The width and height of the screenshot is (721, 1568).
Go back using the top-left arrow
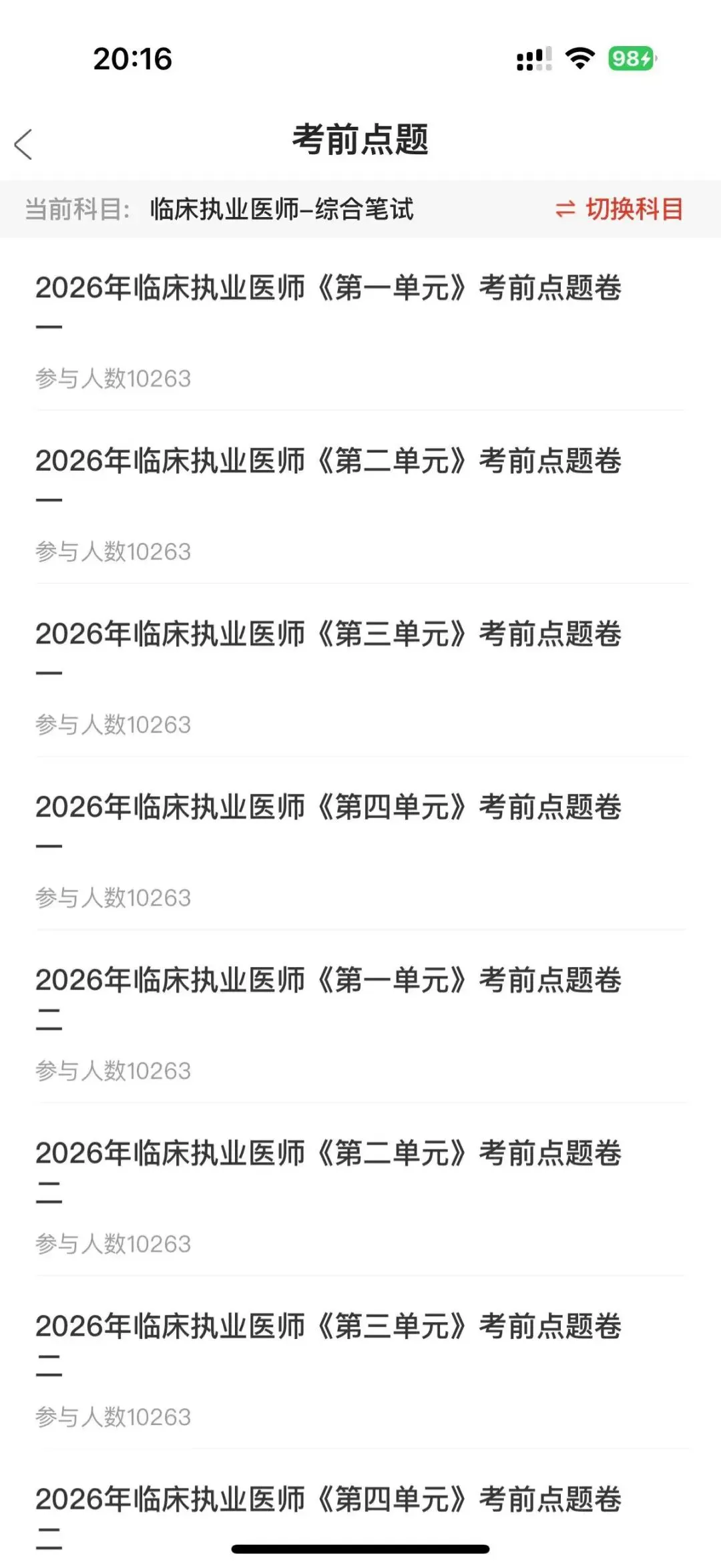click(24, 144)
